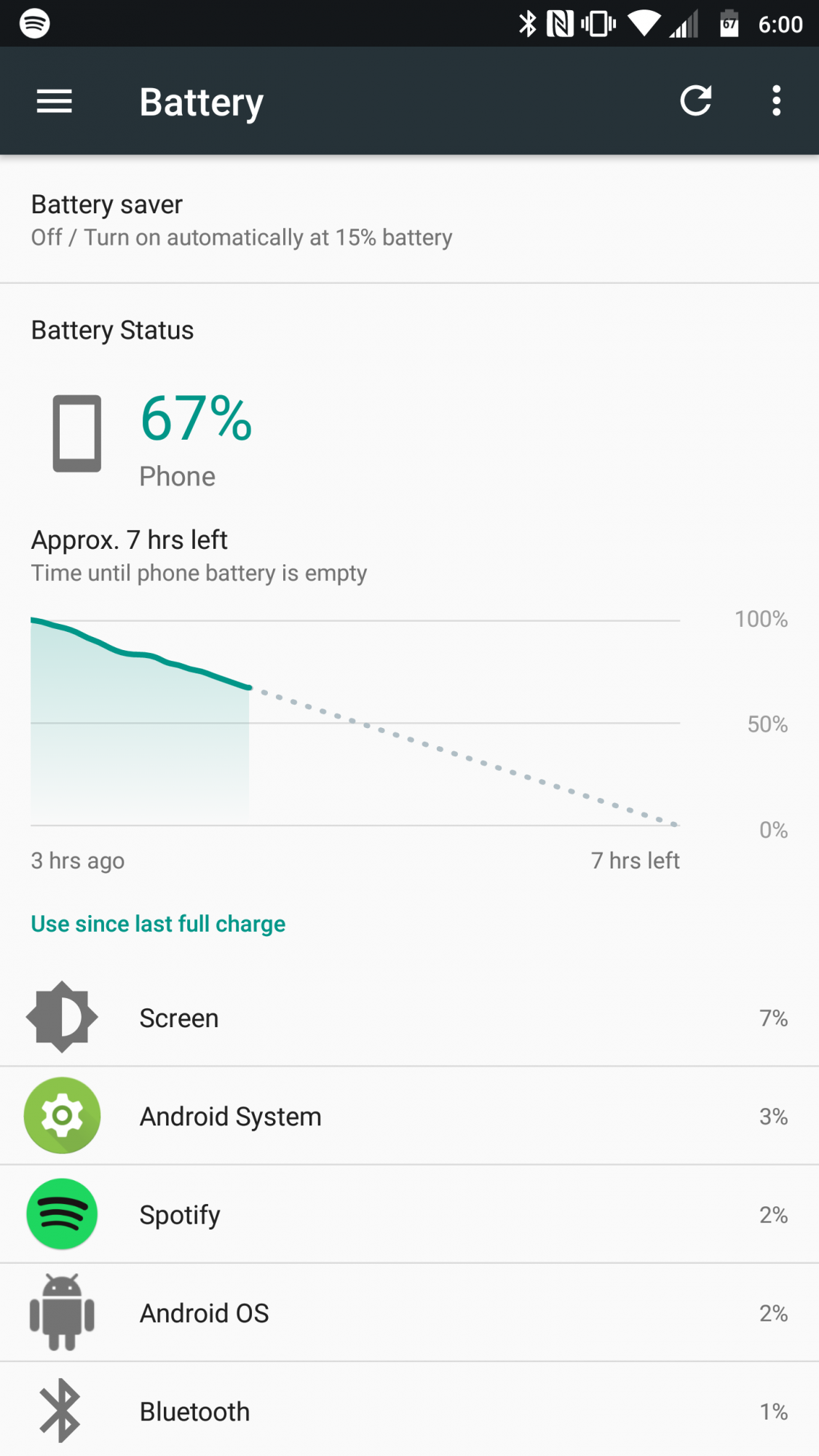Viewport: 819px width, 1456px height.
Task: View Bluetooth battery usage details
Action: [409, 1410]
